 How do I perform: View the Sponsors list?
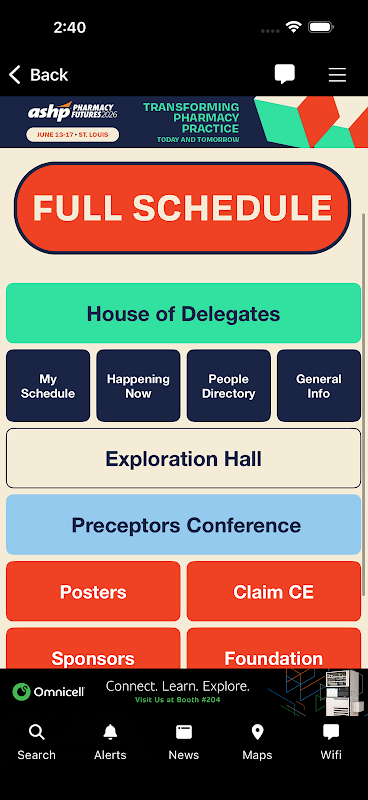coord(93,648)
